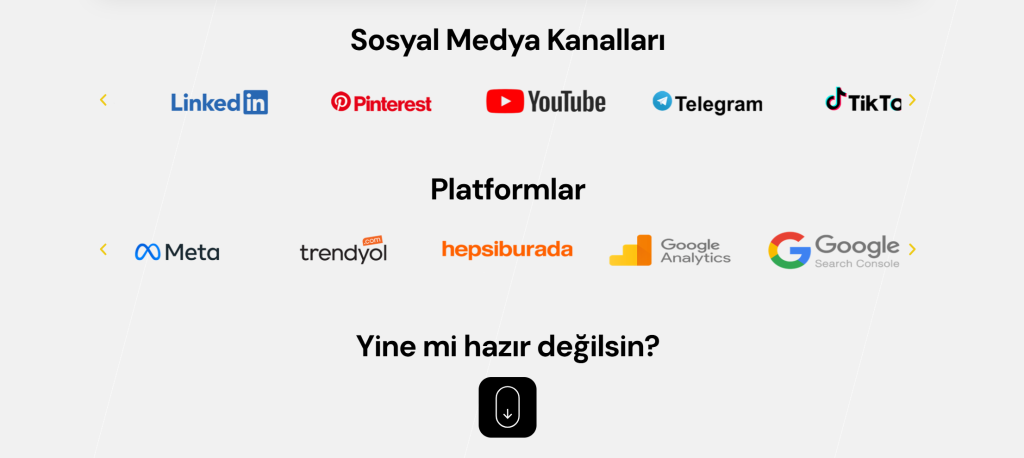
Task: Open the TikTok channel logo
Action: (x=862, y=100)
